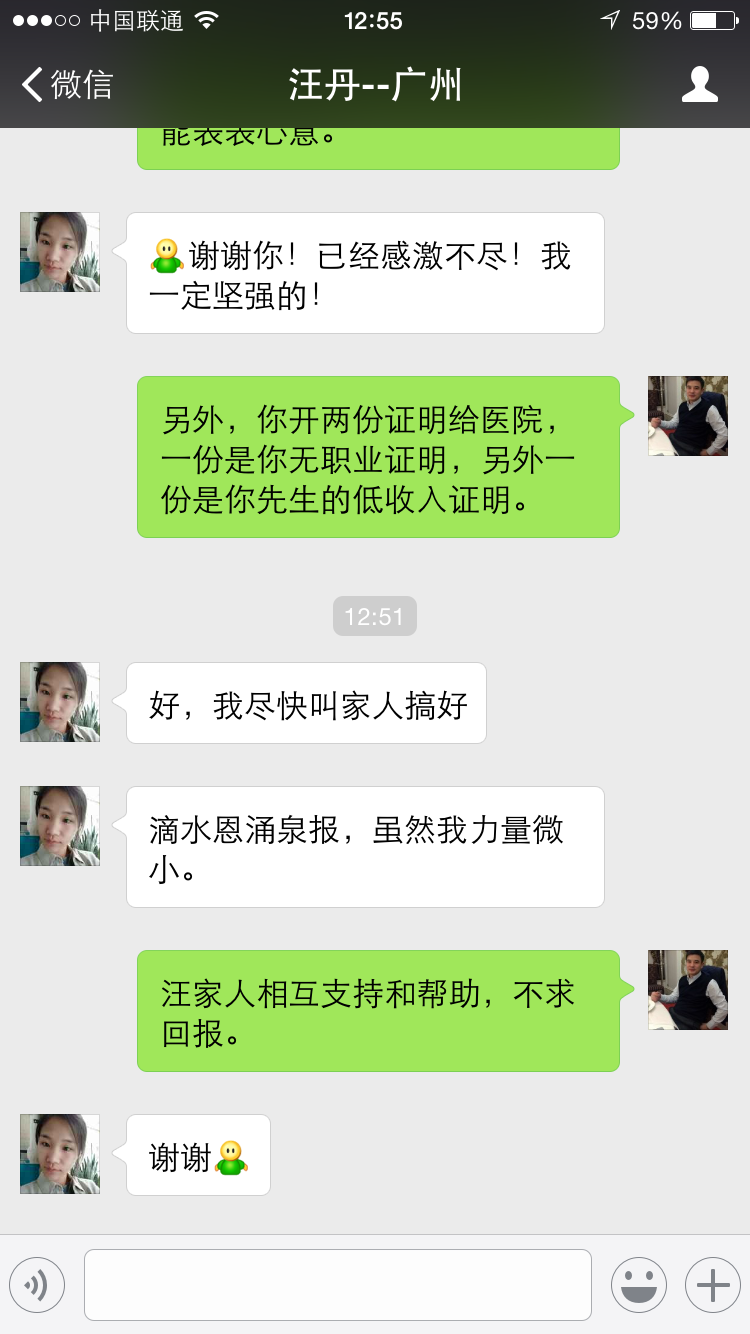The width and height of the screenshot is (750, 1334).
Task: Switch to voice message input
Action: pyautogui.click(x=37, y=1285)
